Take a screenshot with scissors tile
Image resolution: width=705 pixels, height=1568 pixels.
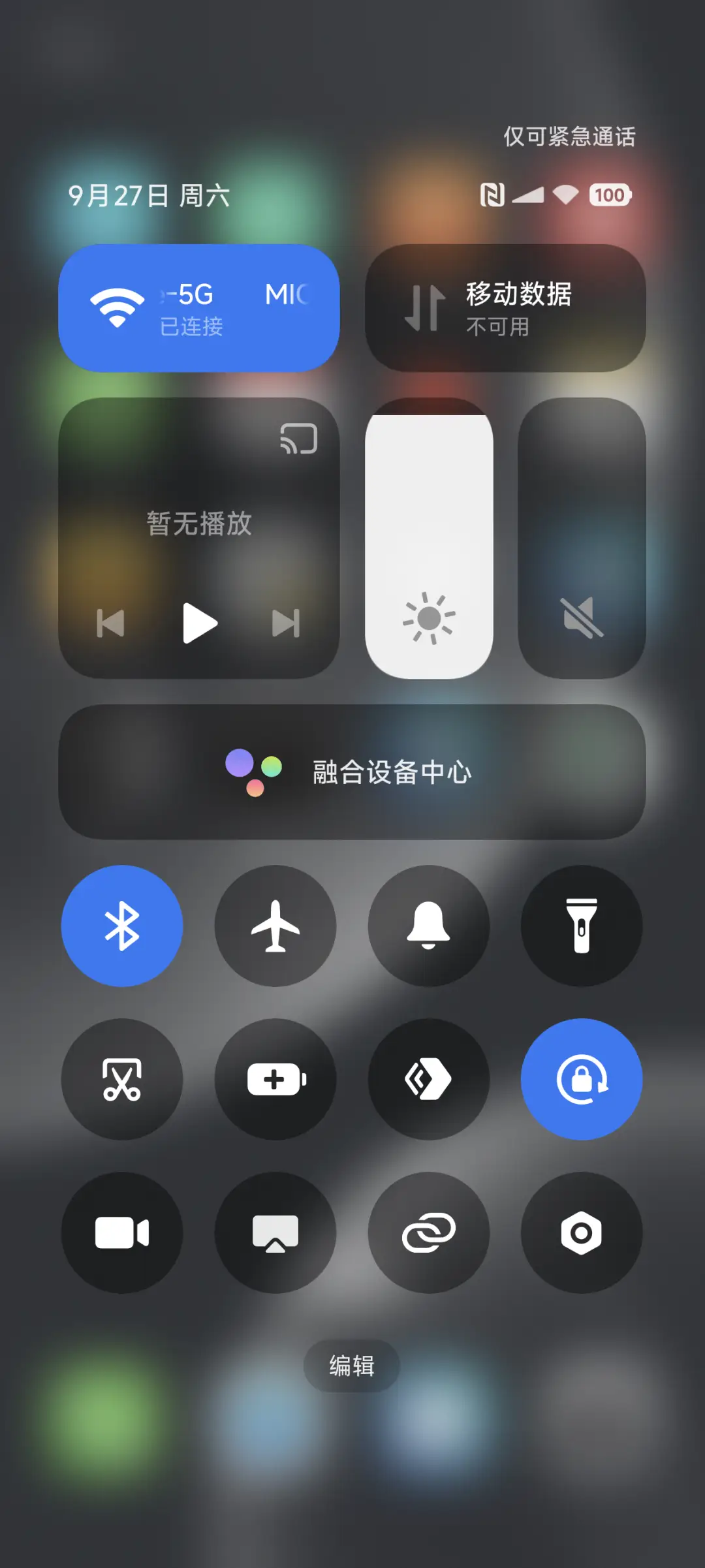click(122, 1079)
